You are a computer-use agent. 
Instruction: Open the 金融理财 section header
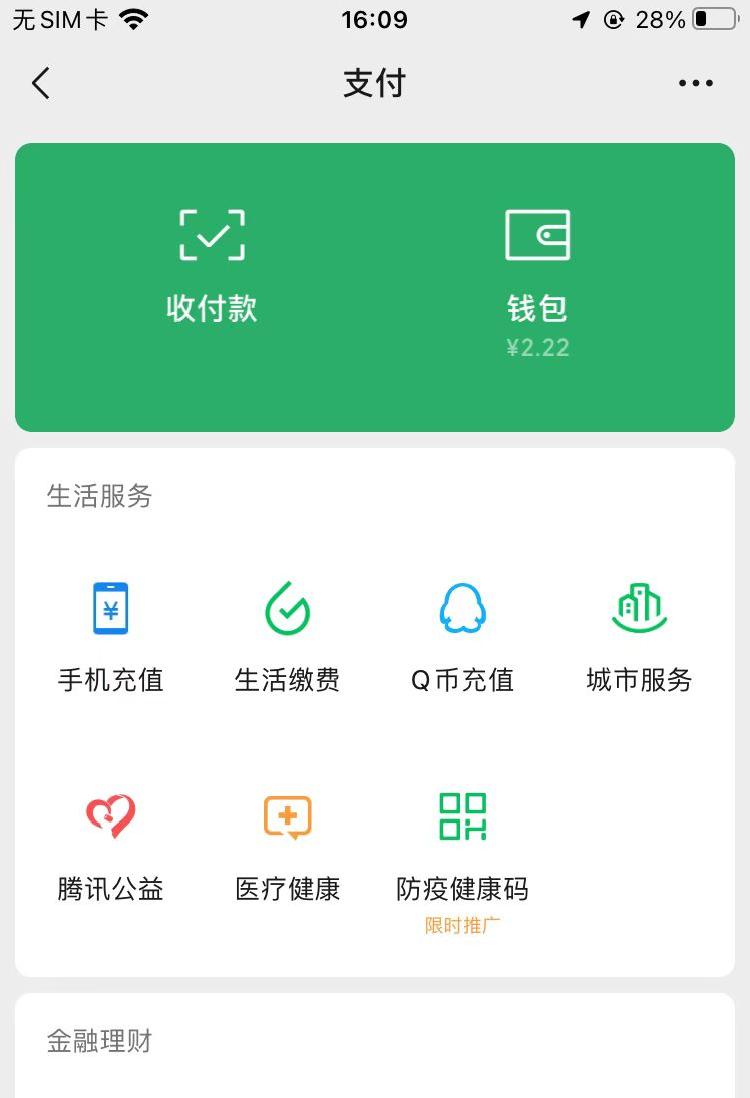click(x=99, y=1041)
